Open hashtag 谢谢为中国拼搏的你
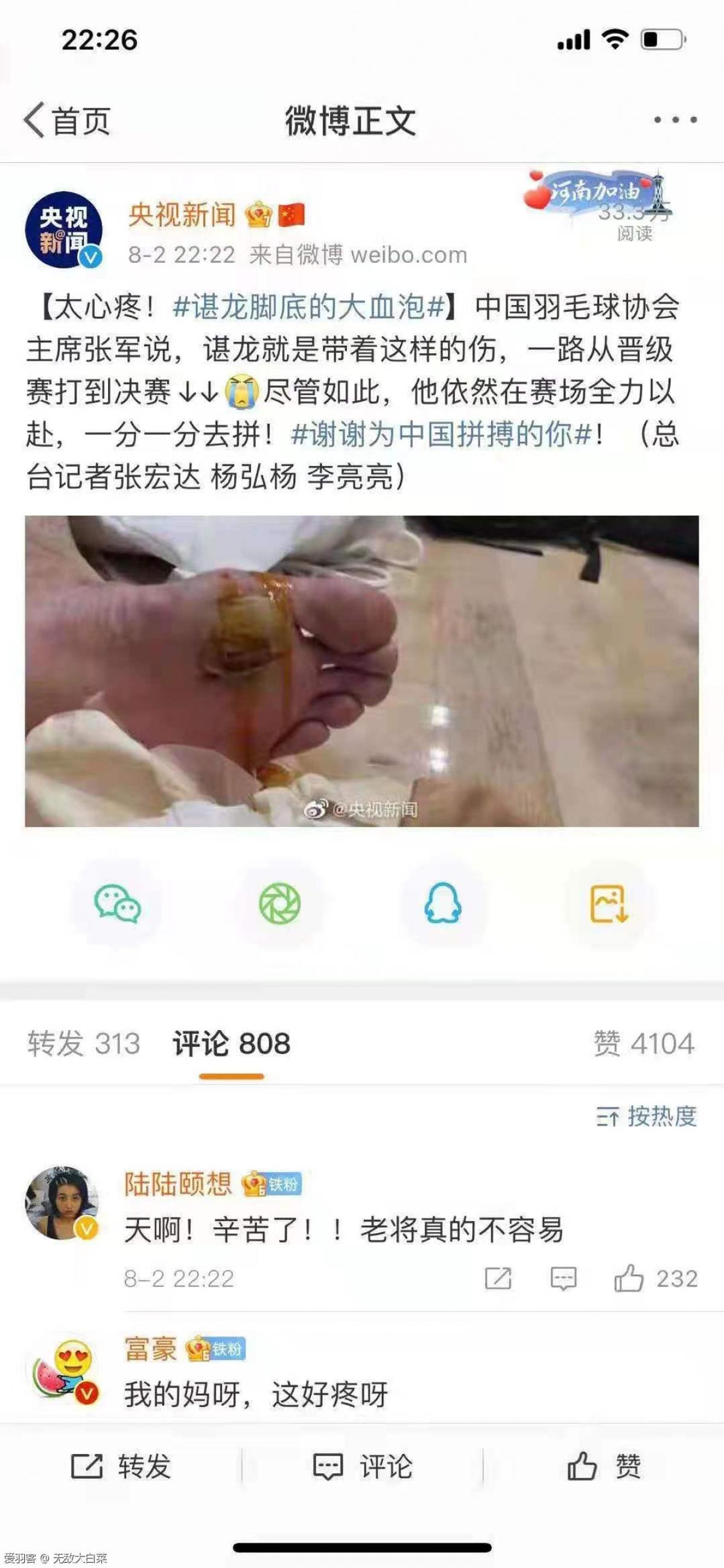This screenshot has height=1568, width=724. 442,435
